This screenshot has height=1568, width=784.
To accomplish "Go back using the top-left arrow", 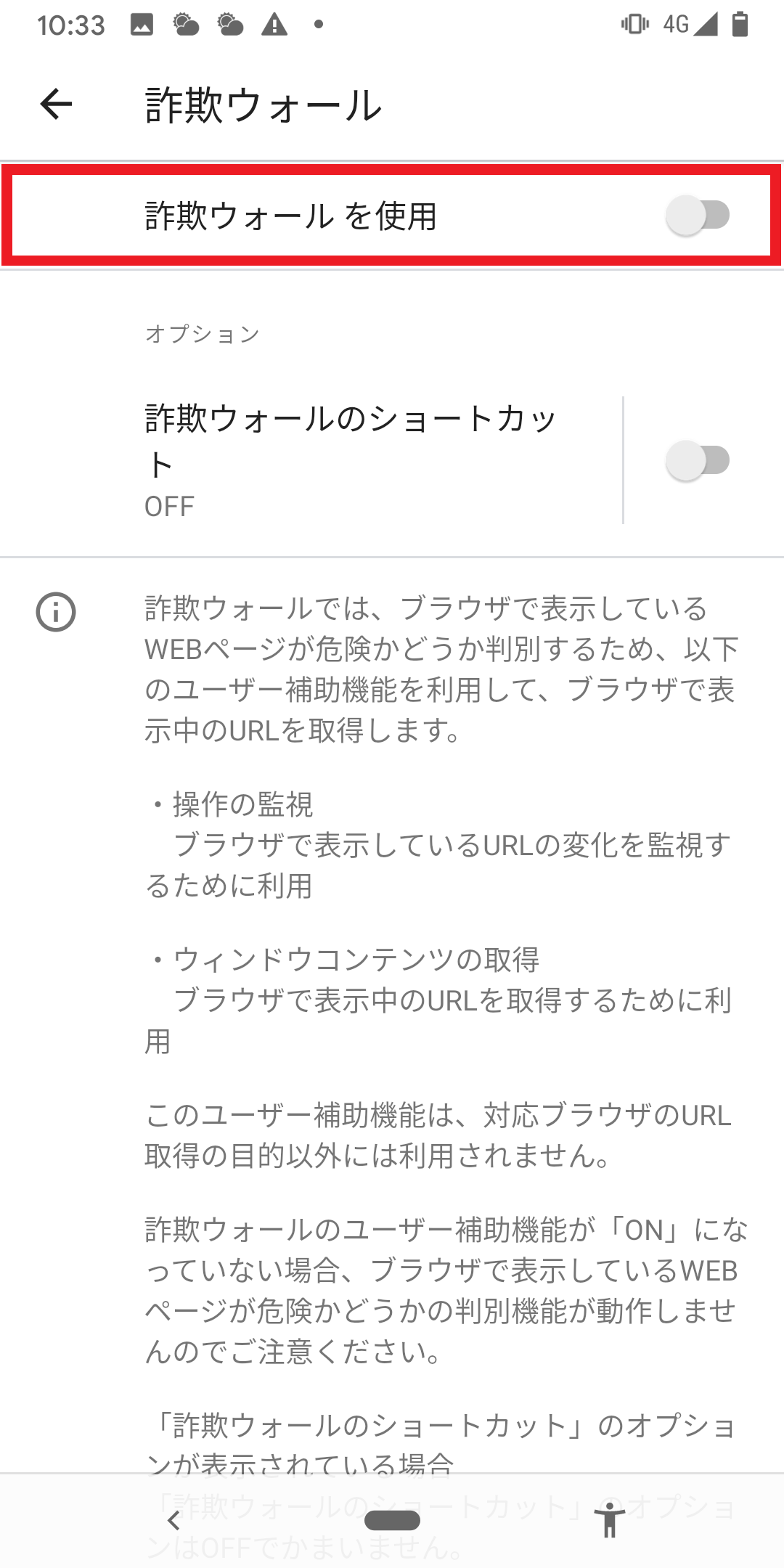I will (x=56, y=105).
